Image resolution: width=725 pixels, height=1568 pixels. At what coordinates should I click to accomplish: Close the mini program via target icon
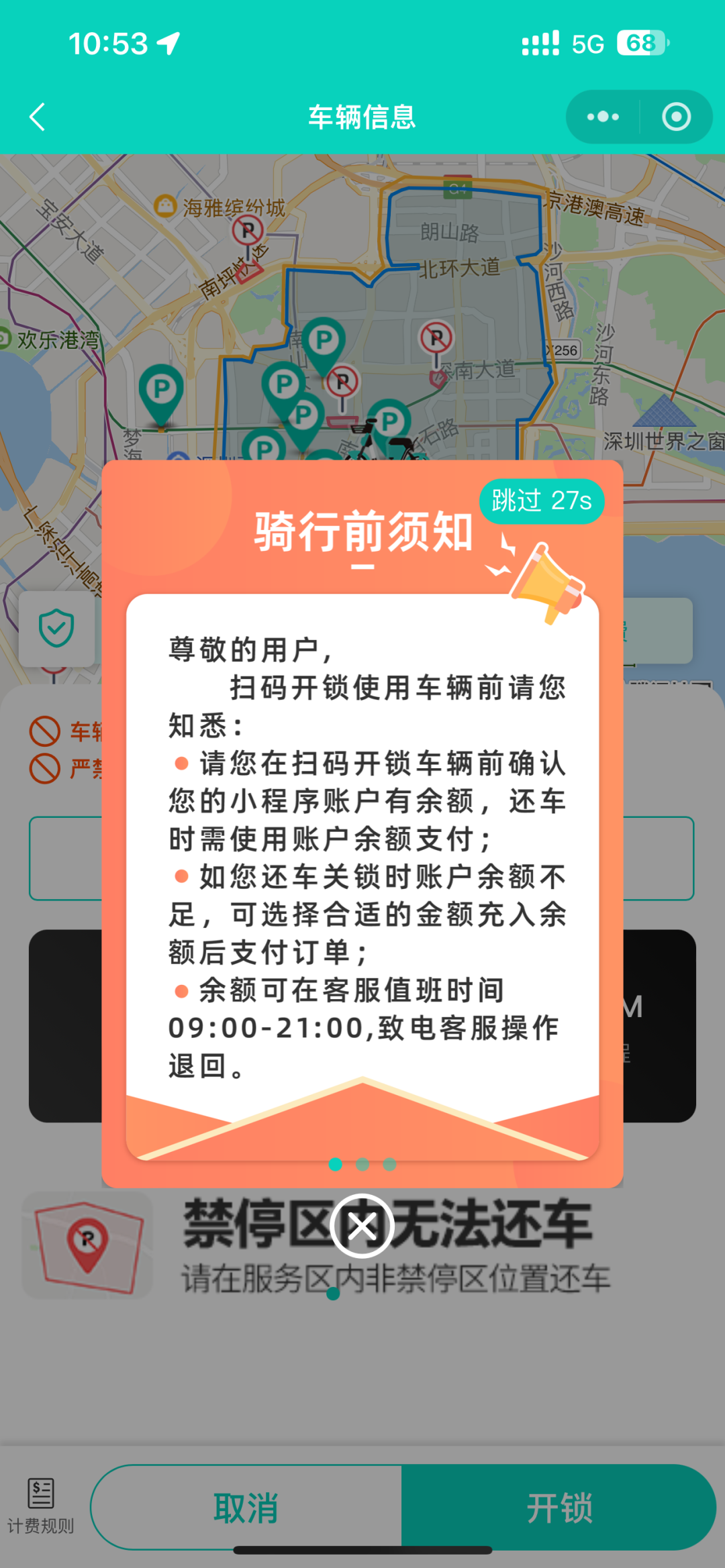pyautogui.click(x=676, y=117)
